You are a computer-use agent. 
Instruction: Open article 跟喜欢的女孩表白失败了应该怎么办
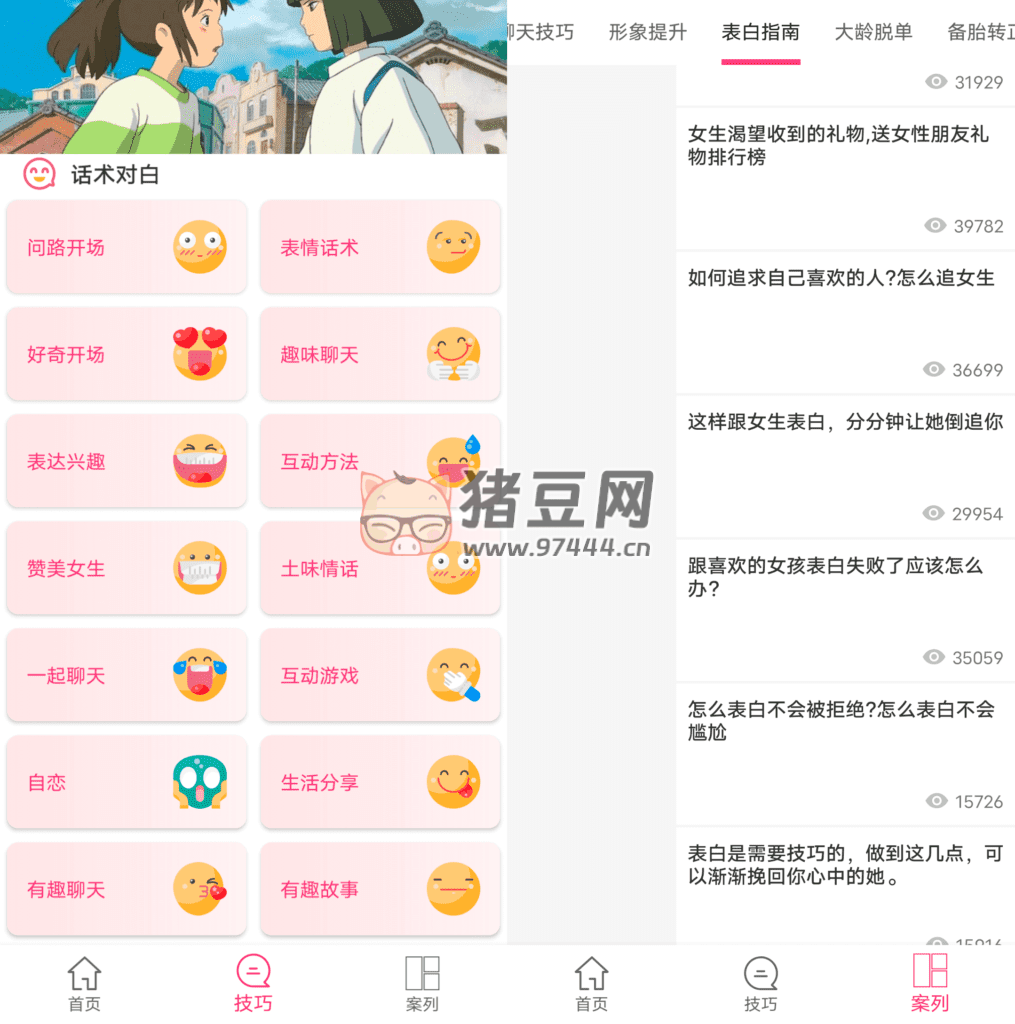[835, 577]
